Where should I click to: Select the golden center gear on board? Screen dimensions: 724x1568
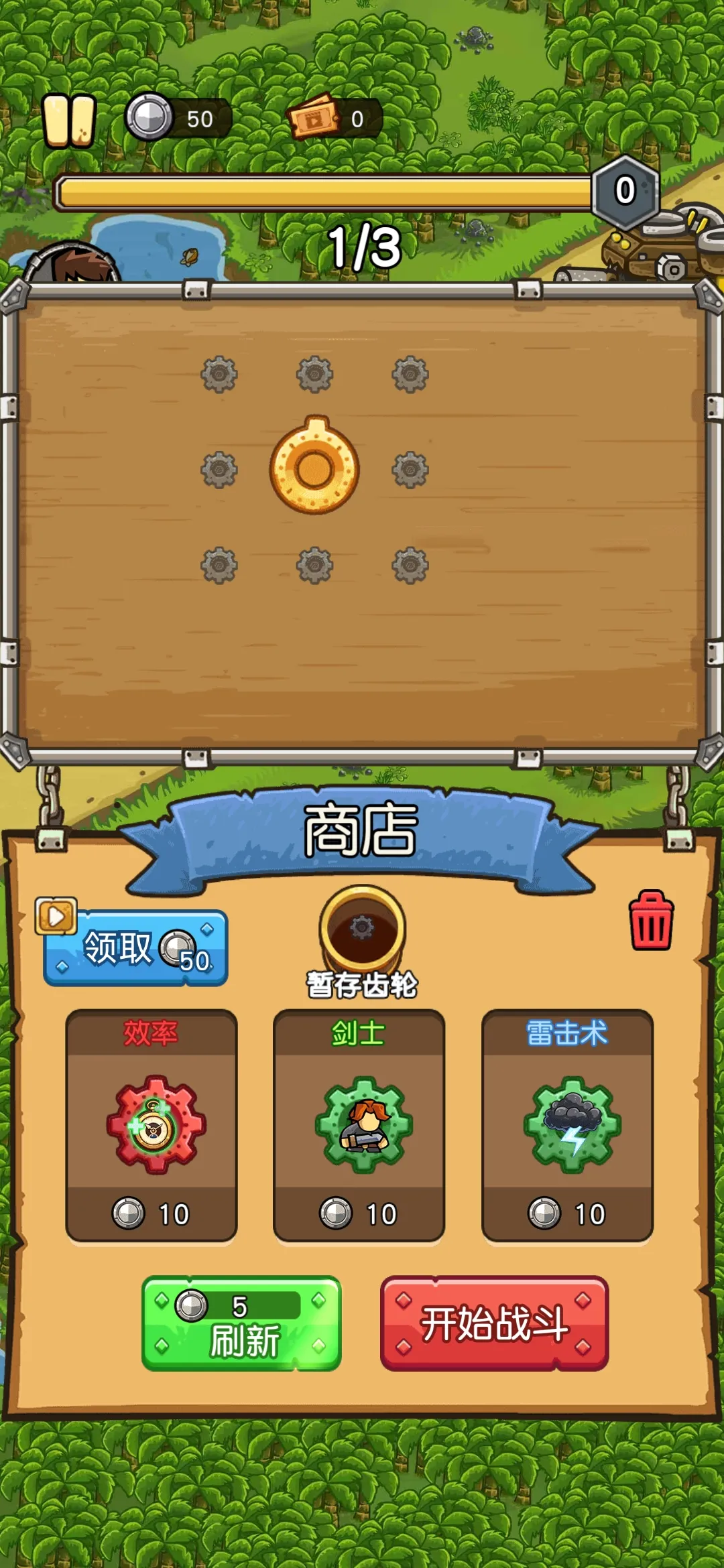pyautogui.click(x=314, y=468)
